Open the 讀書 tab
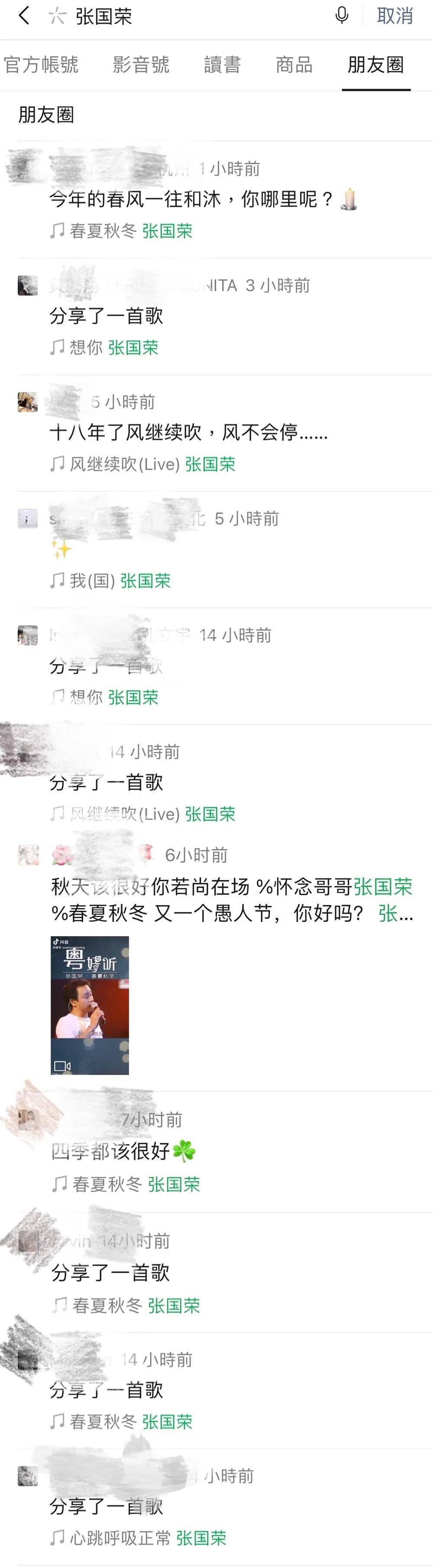The image size is (433, 1568). tap(223, 65)
